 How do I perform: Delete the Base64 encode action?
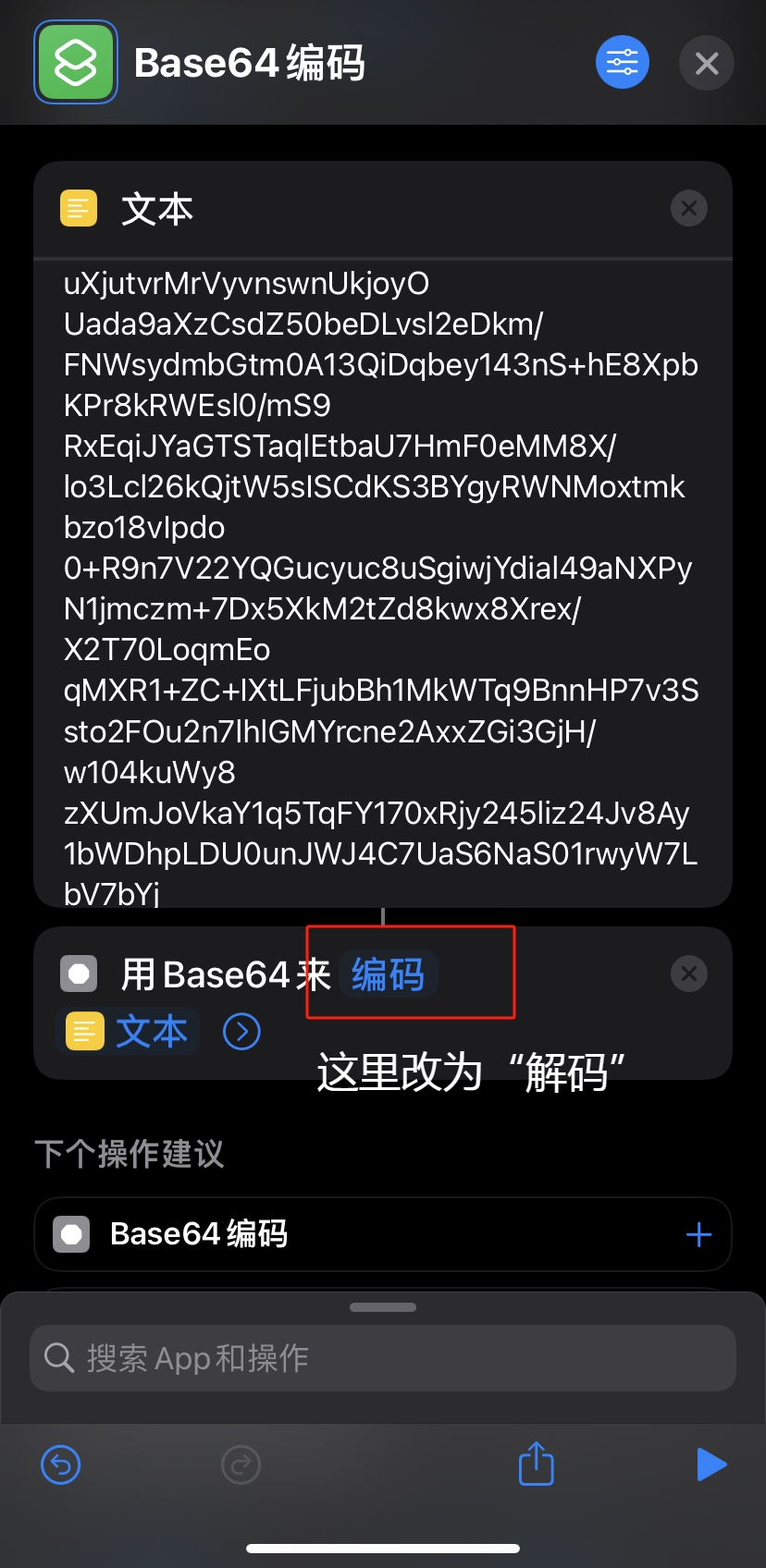[x=688, y=974]
